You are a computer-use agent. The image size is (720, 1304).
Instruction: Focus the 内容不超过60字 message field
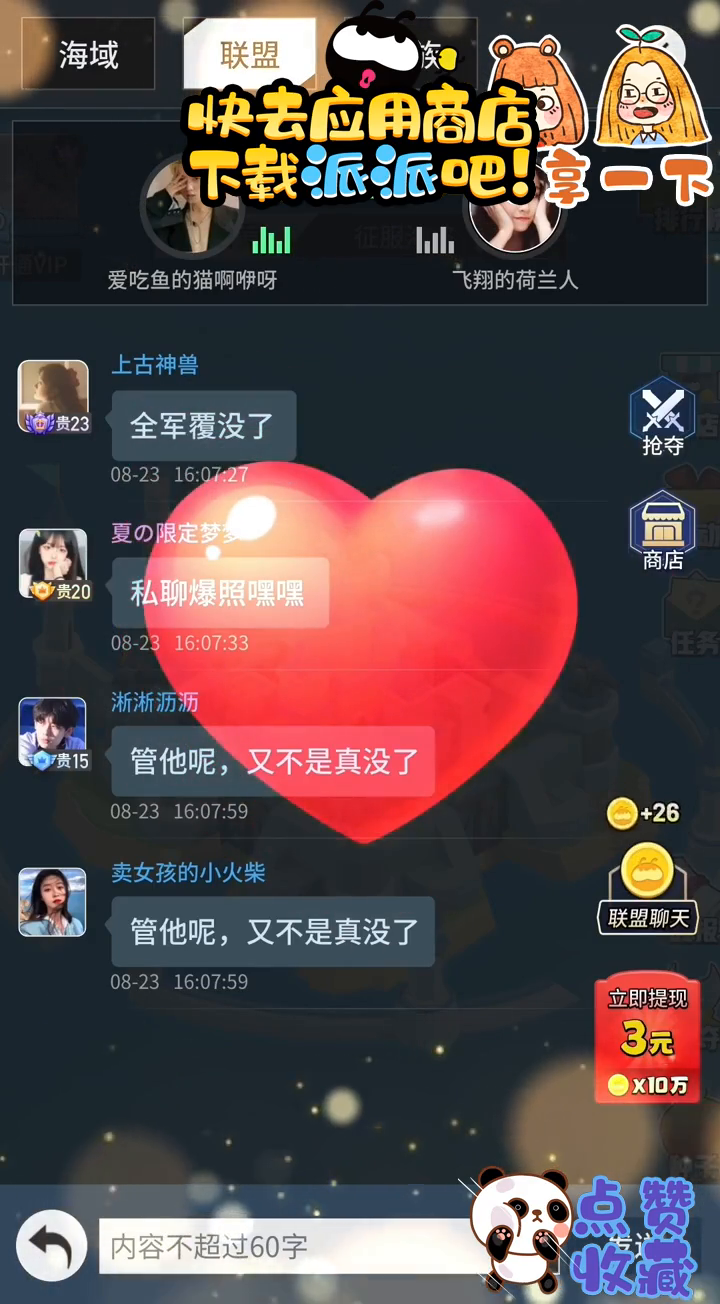click(285, 1246)
